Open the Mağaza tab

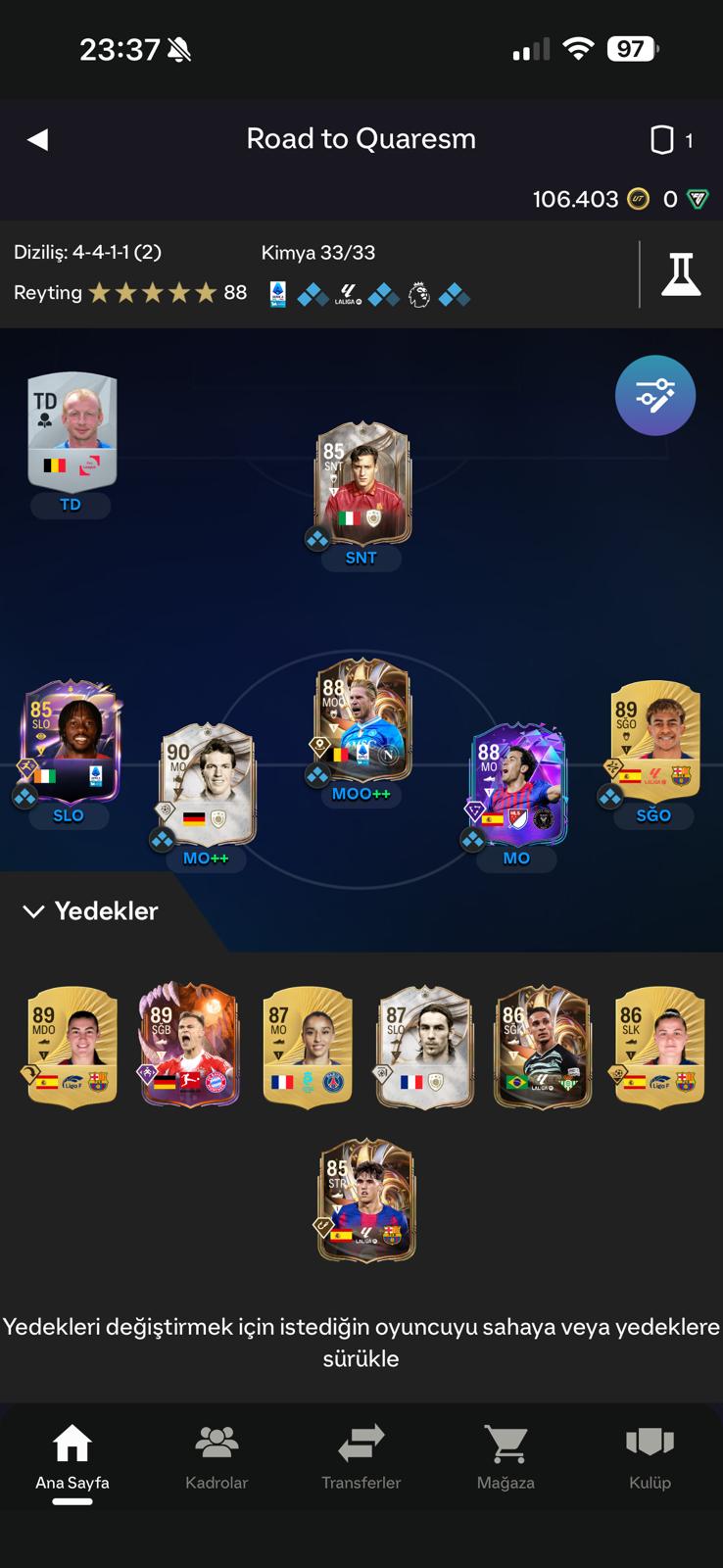(x=506, y=1457)
